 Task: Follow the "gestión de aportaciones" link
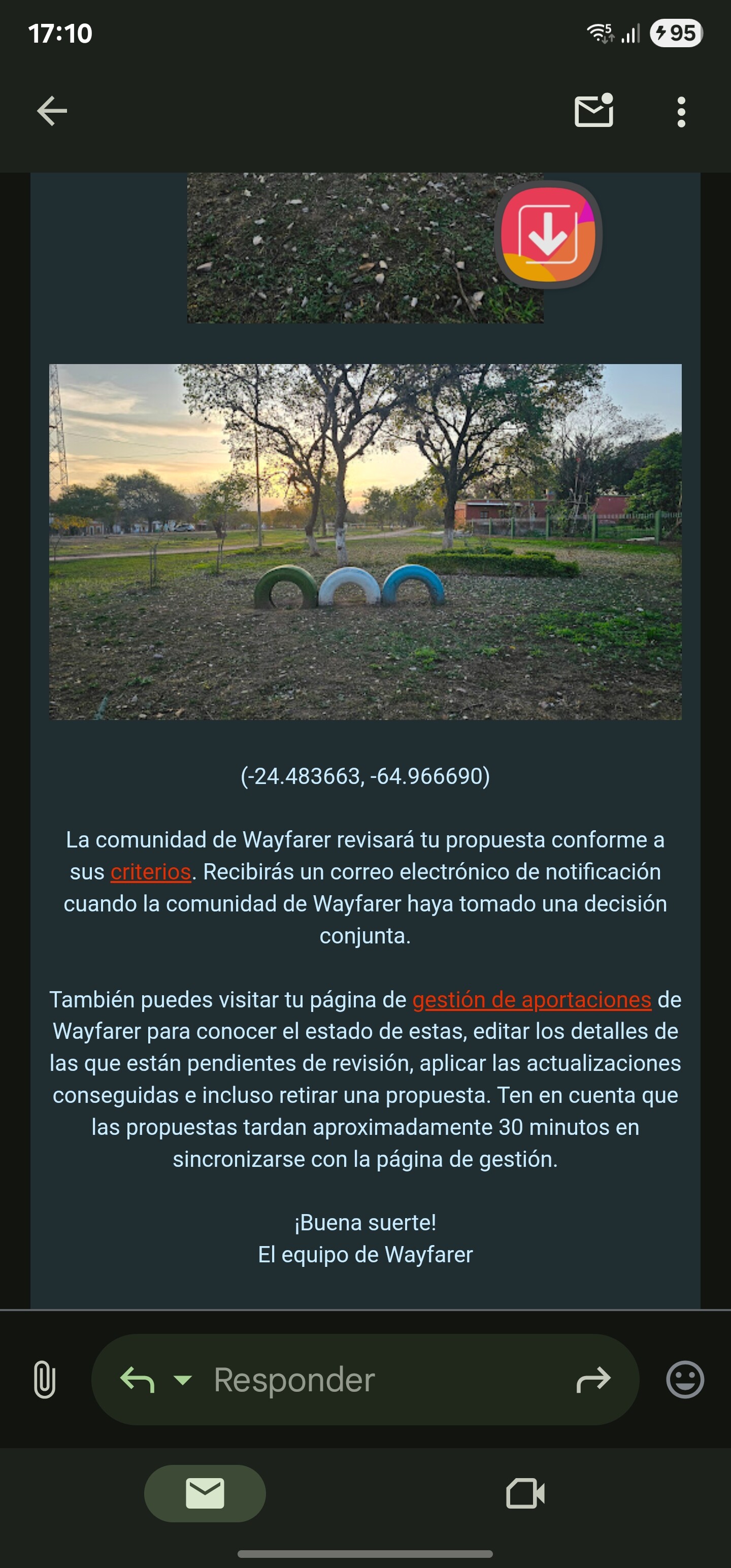(x=531, y=999)
